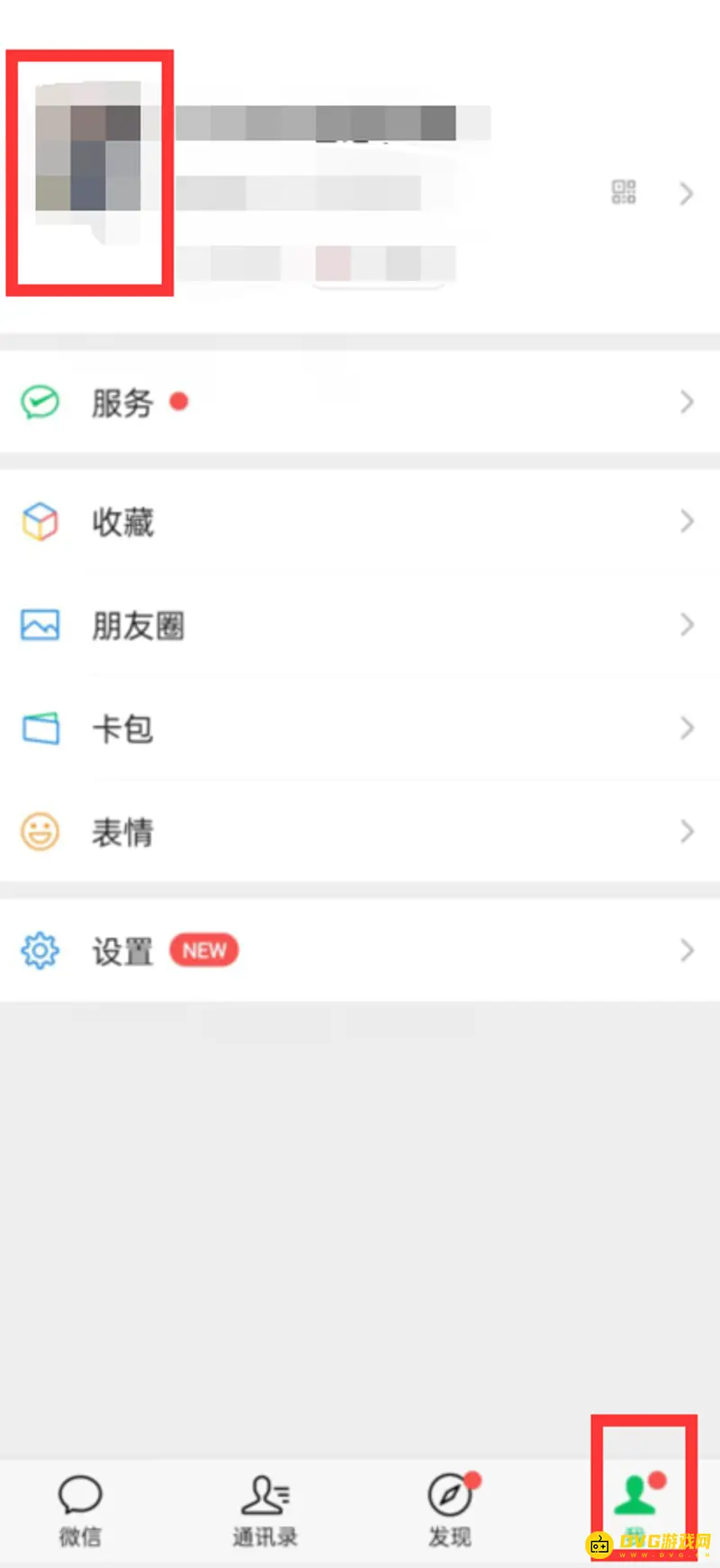Screen dimensions: 720x1568
Task: Click the QR code icon beside the profile
Action: click(624, 192)
